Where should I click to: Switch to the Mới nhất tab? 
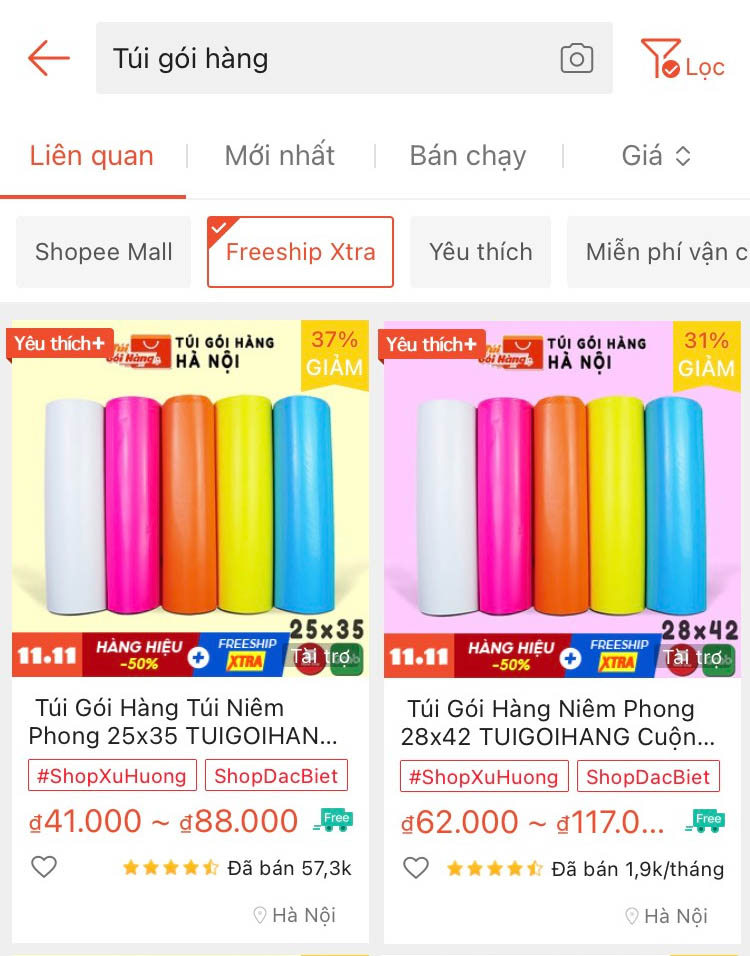[280, 156]
